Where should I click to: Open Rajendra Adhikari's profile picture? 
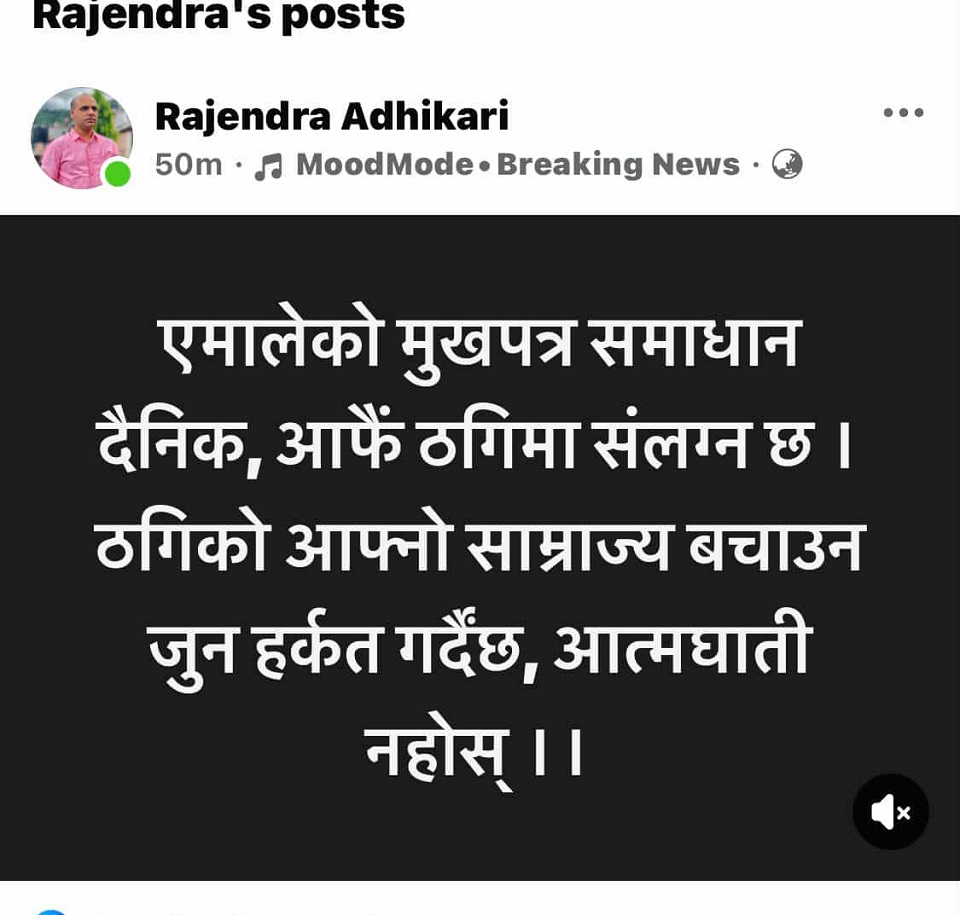(x=81, y=138)
